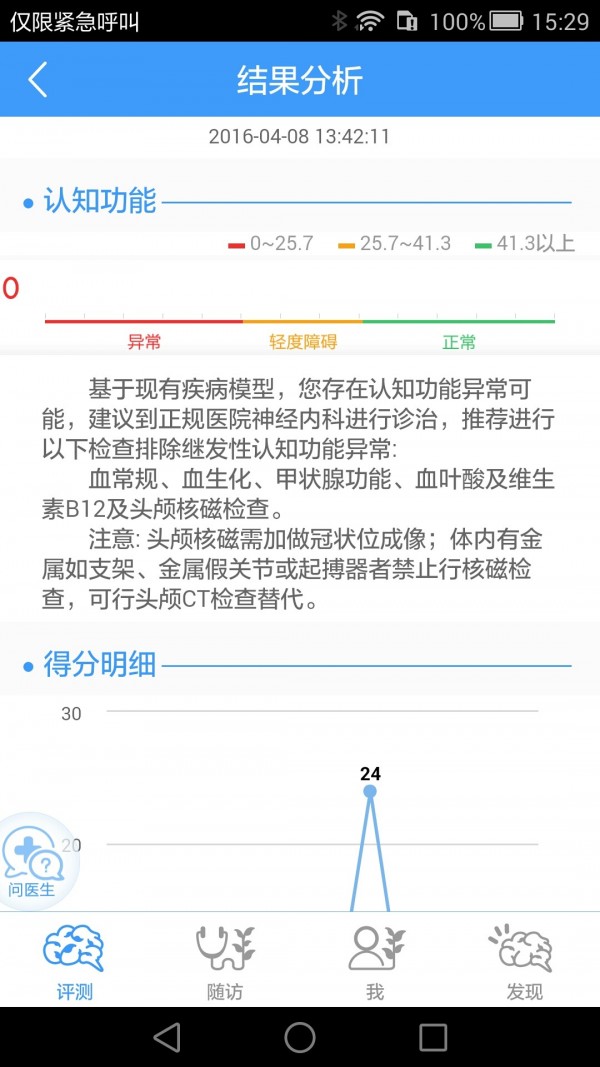
Task: Open the 我 profile tab
Action: tap(375, 961)
